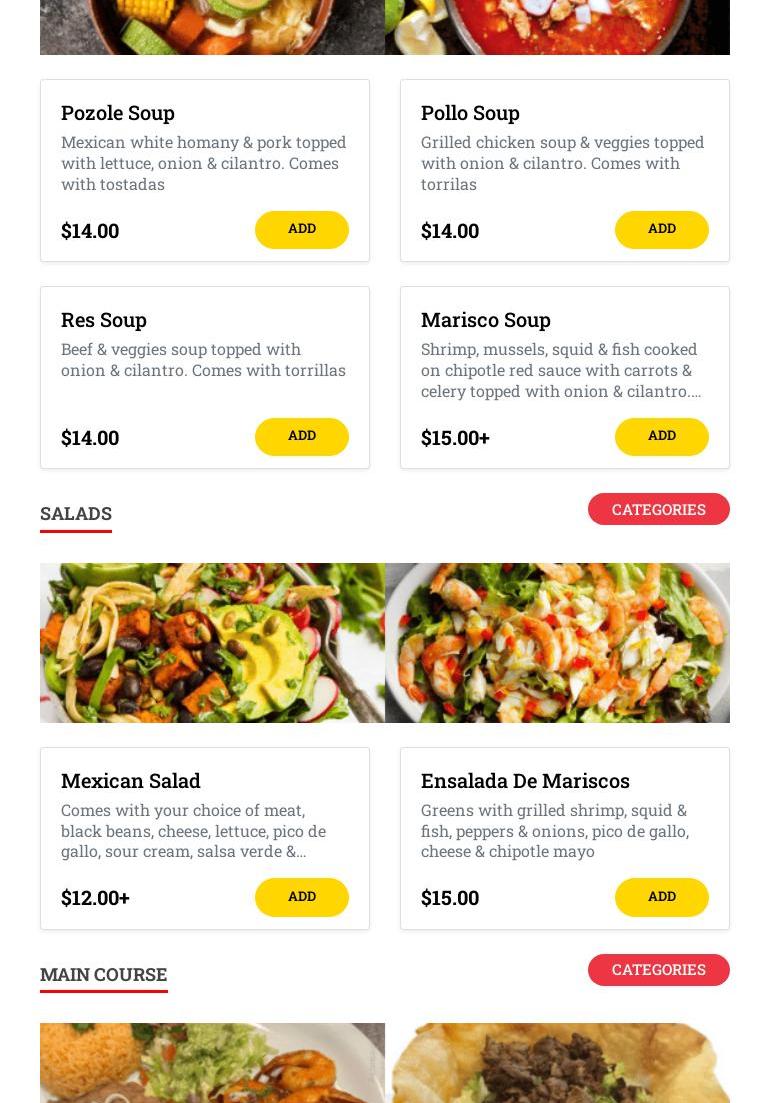The width and height of the screenshot is (770, 1103).
Task: Add Marisco Soup to the order
Action: [661, 436]
